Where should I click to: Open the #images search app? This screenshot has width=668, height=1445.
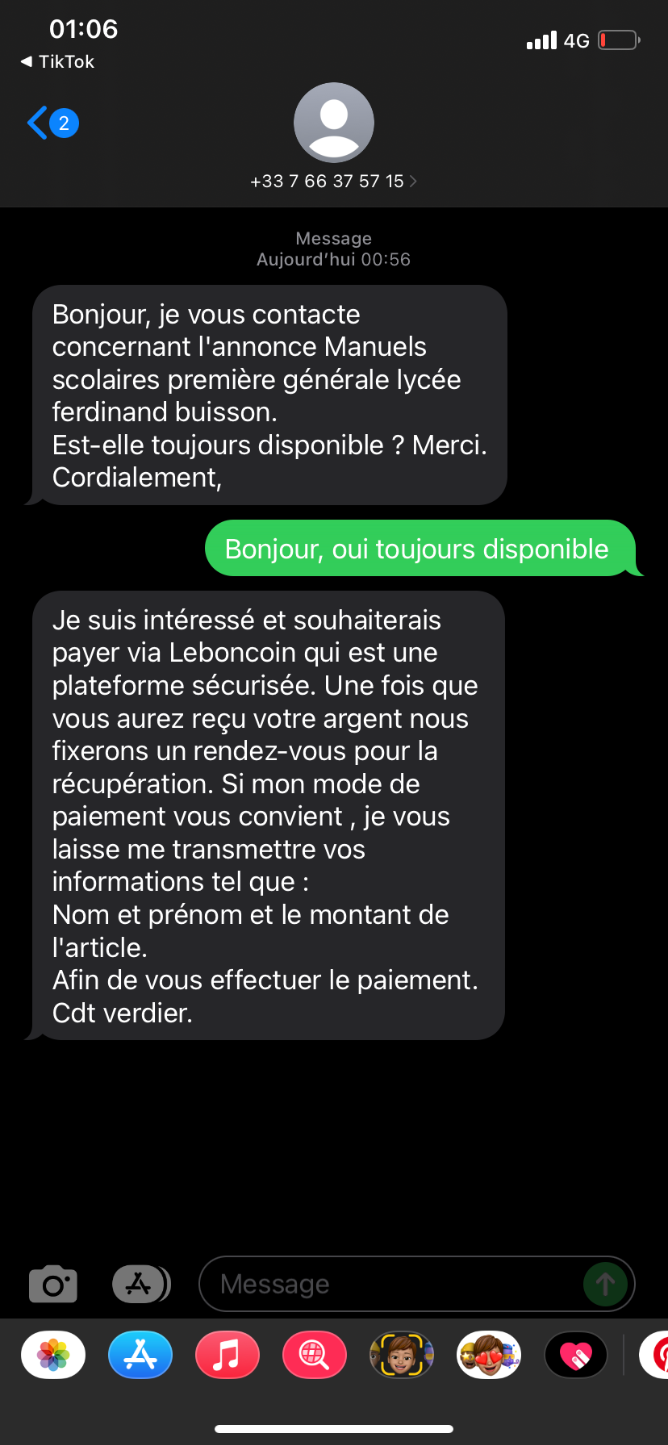(x=314, y=1356)
